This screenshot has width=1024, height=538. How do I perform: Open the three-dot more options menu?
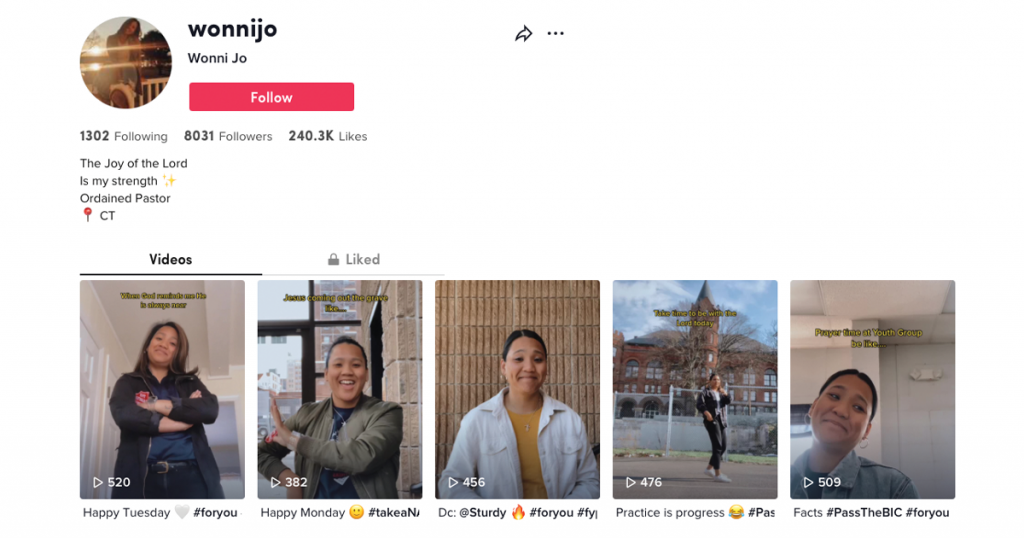556,34
